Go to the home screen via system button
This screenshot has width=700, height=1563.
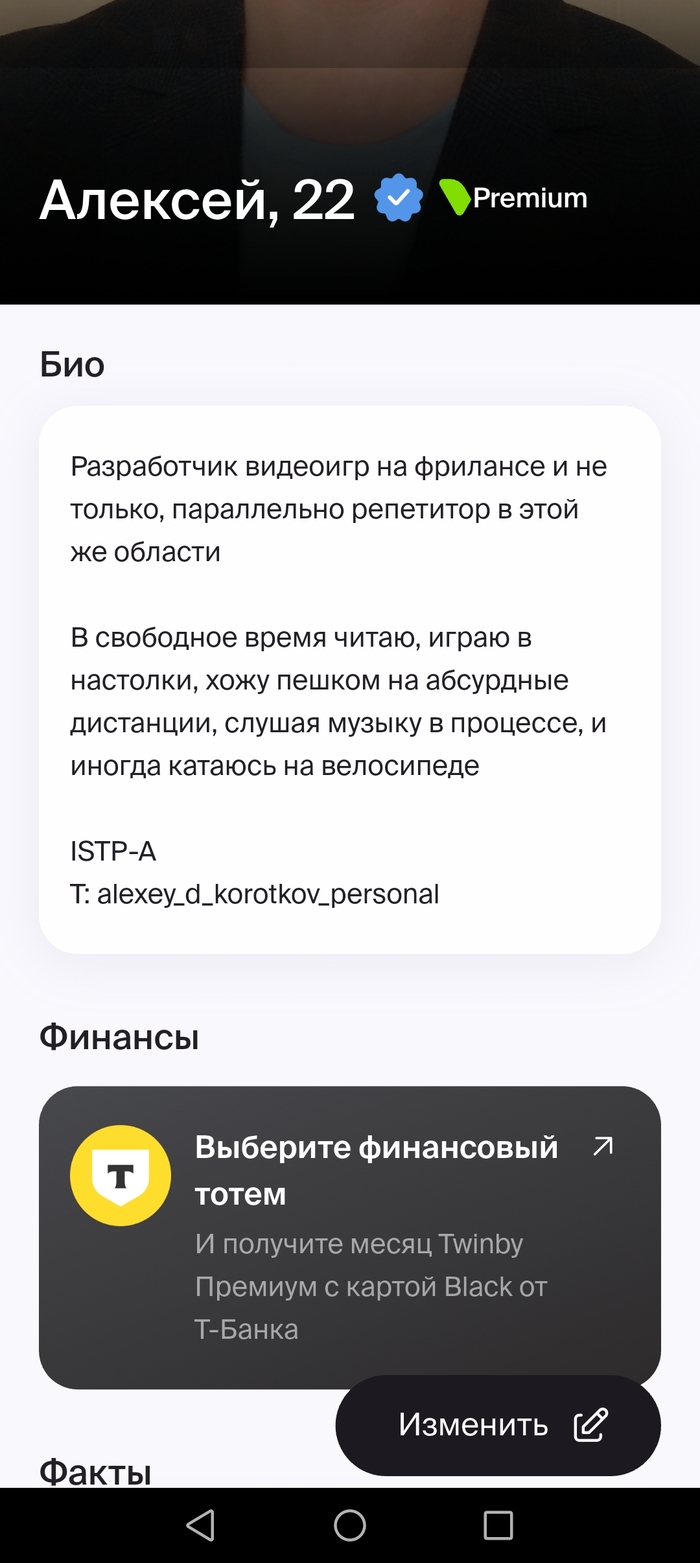click(x=350, y=1525)
